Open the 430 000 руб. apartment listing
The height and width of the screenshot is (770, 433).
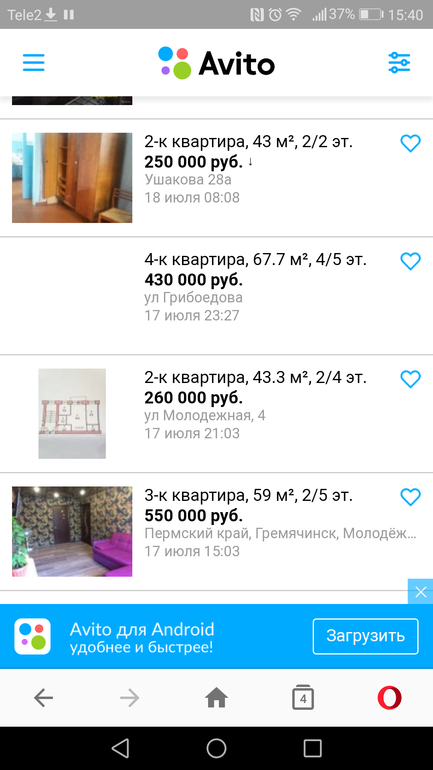216,296
